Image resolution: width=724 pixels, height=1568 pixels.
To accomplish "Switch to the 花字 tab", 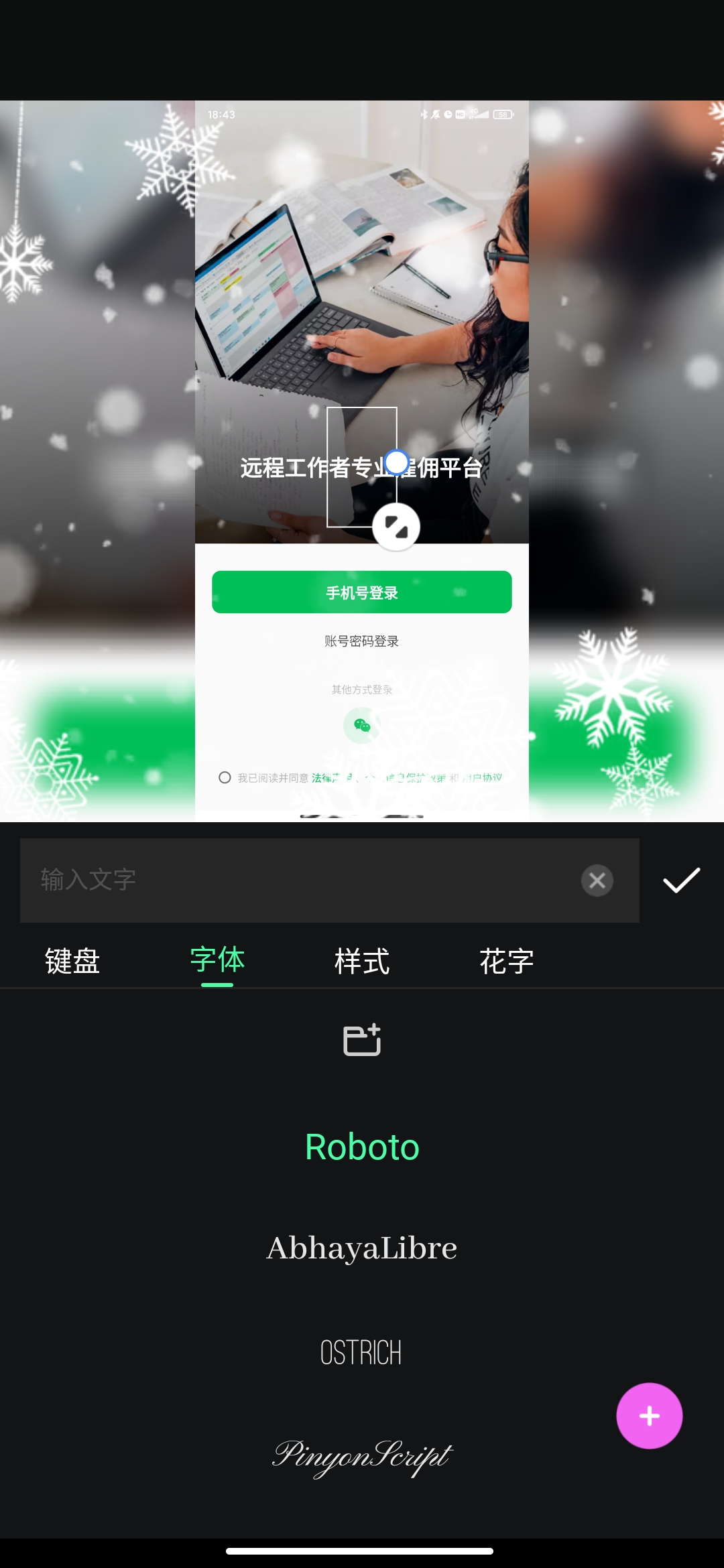I will [x=507, y=961].
